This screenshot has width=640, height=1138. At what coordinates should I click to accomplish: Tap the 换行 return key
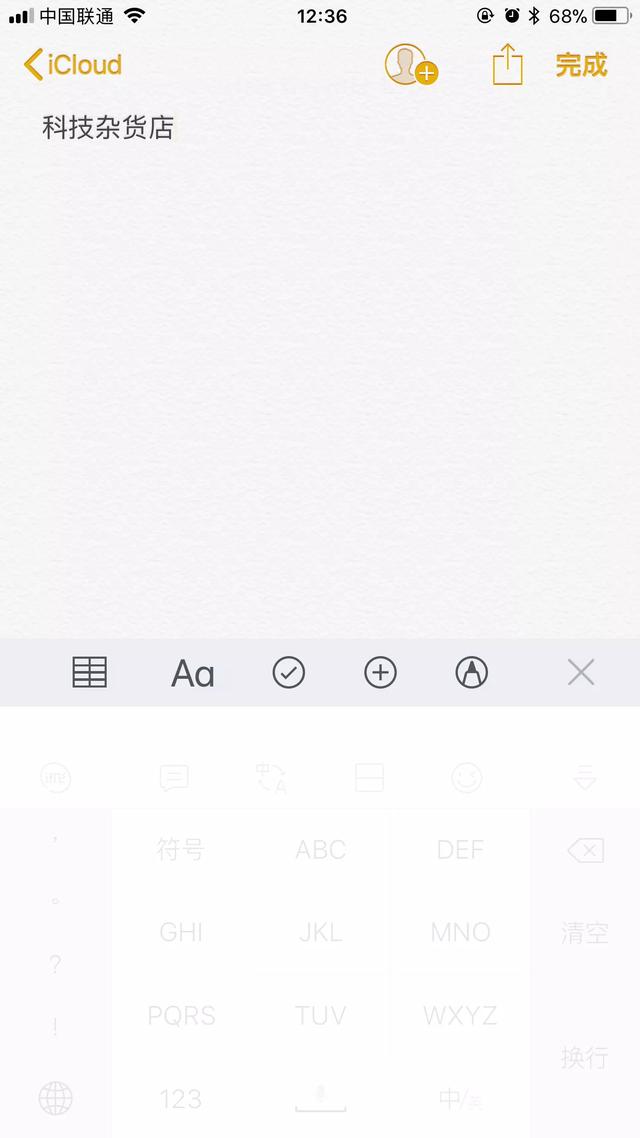[585, 1057]
